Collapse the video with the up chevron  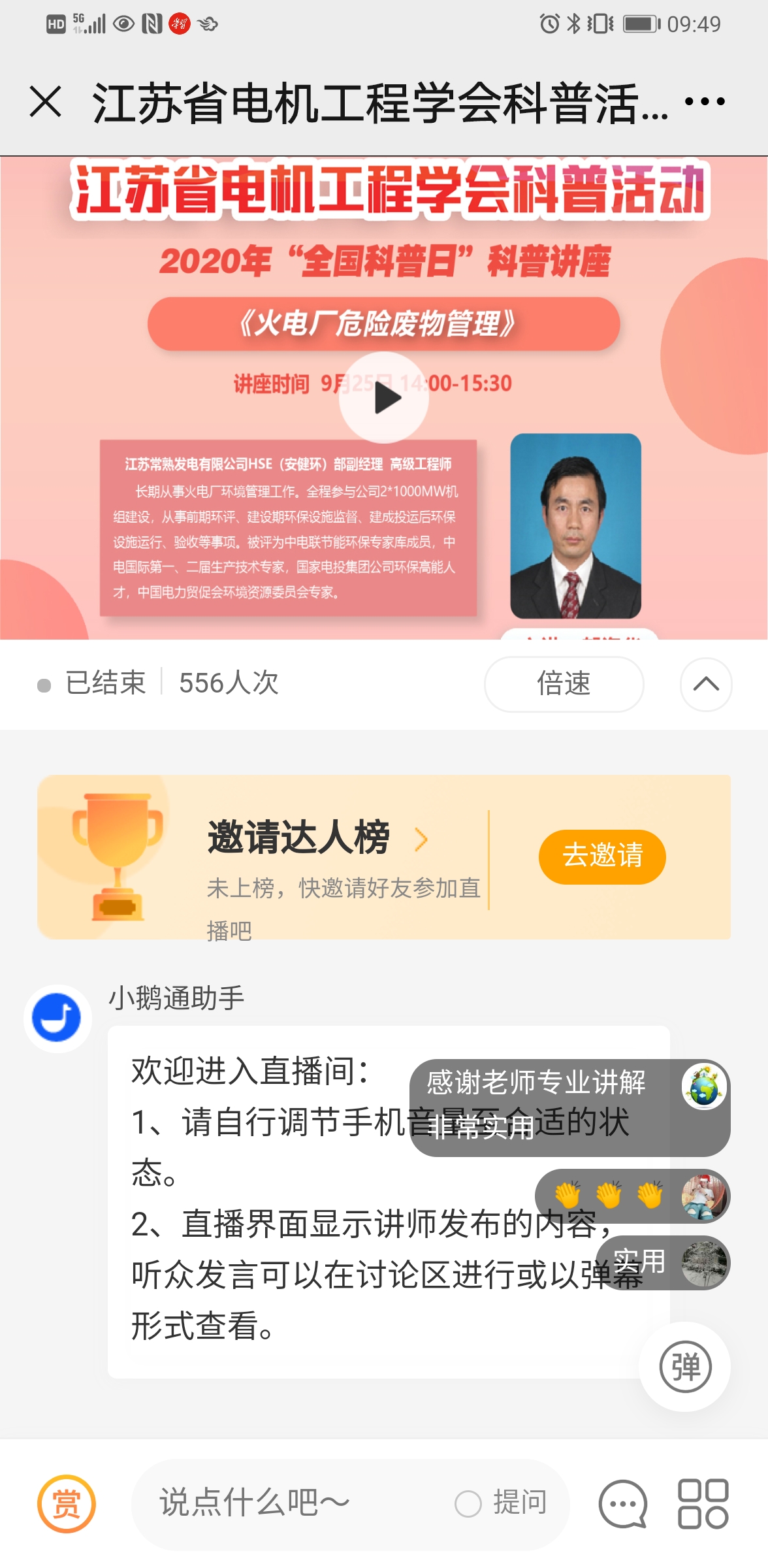coord(705,684)
